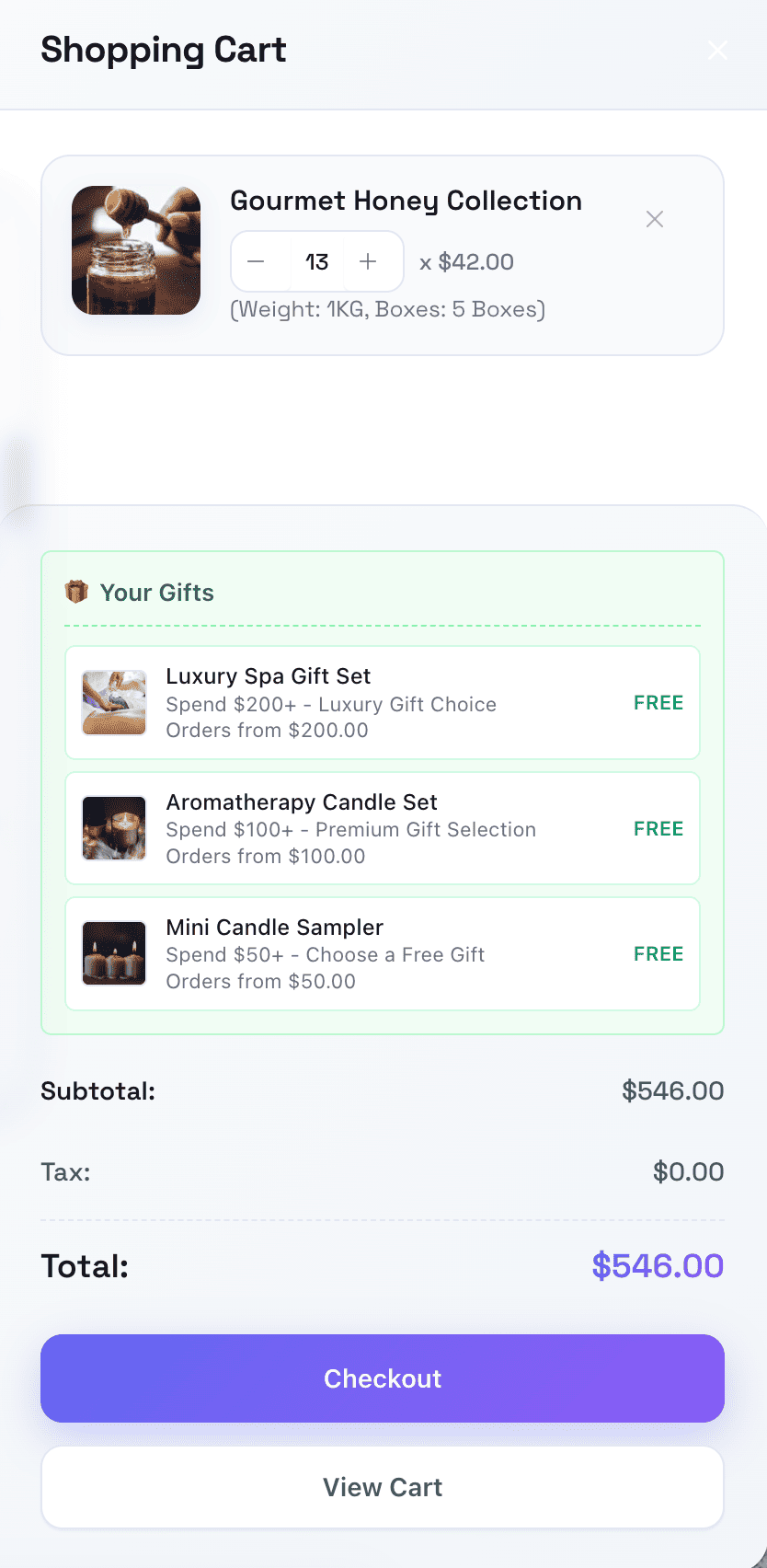The image size is (767, 1568).
Task: Open the Luxury Spa Gift Set card
Action: [383, 702]
